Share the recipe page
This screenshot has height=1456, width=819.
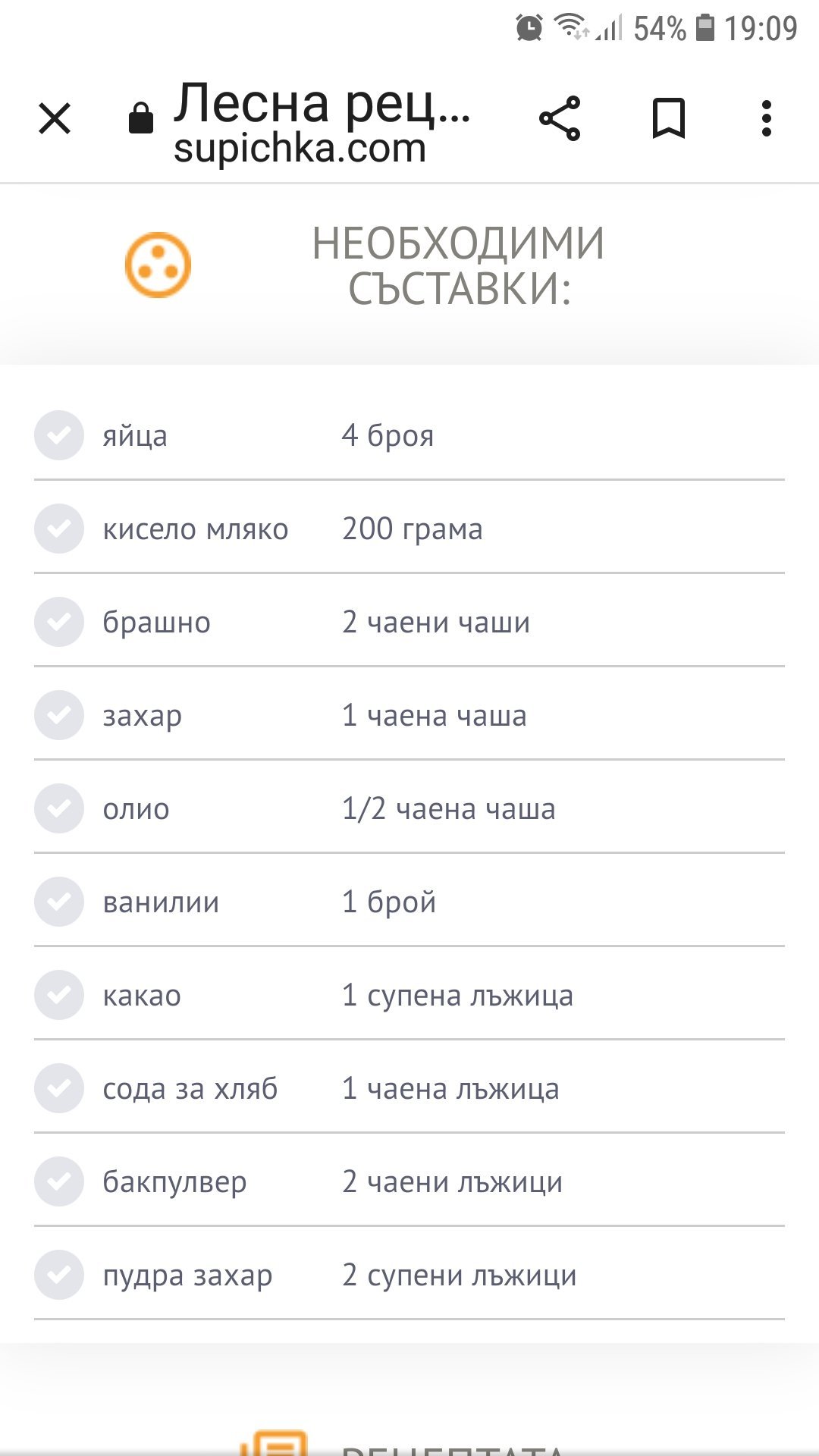560,119
